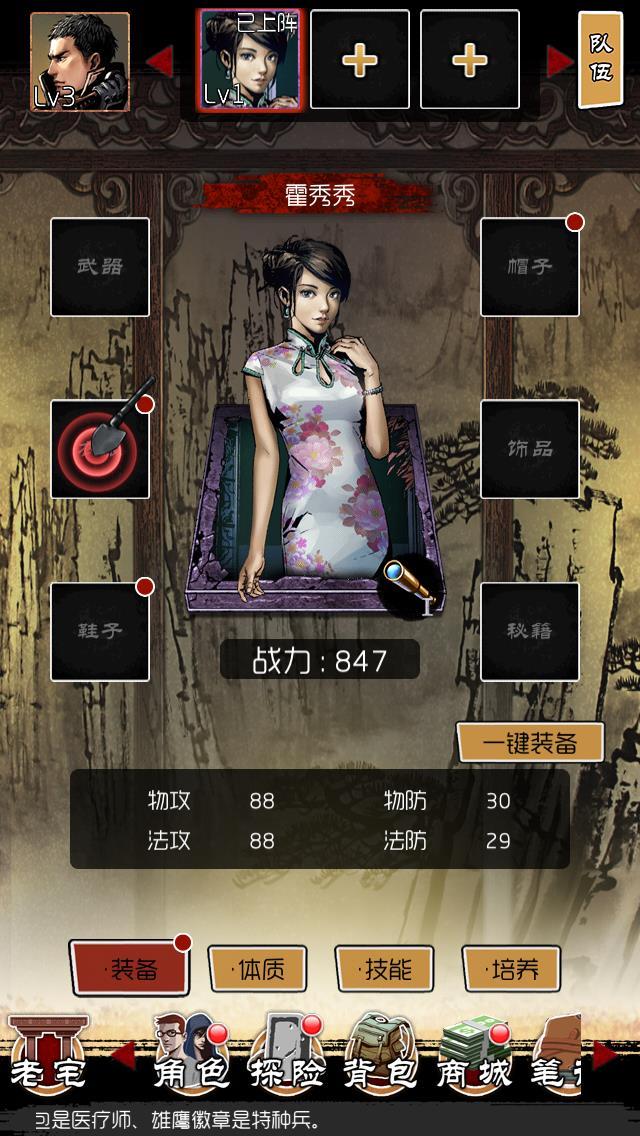The width and height of the screenshot is (640, 1136).
Task: Open the 帽子 hat slot
Action: (530, 267)
